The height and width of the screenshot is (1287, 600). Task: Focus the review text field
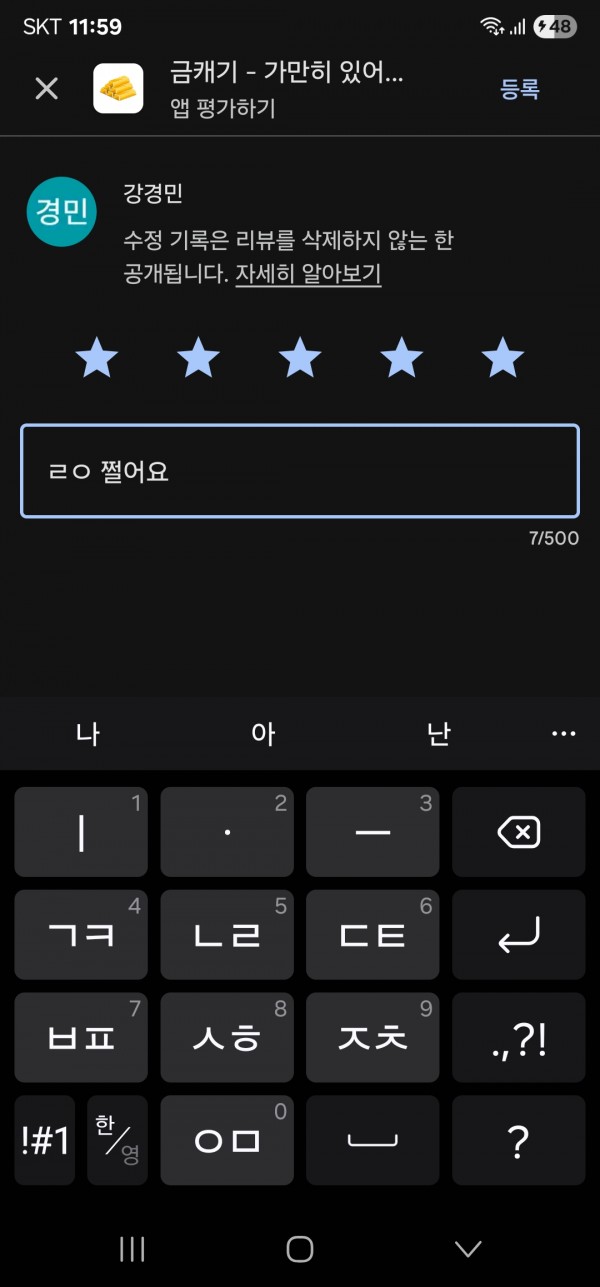[300, 471]
